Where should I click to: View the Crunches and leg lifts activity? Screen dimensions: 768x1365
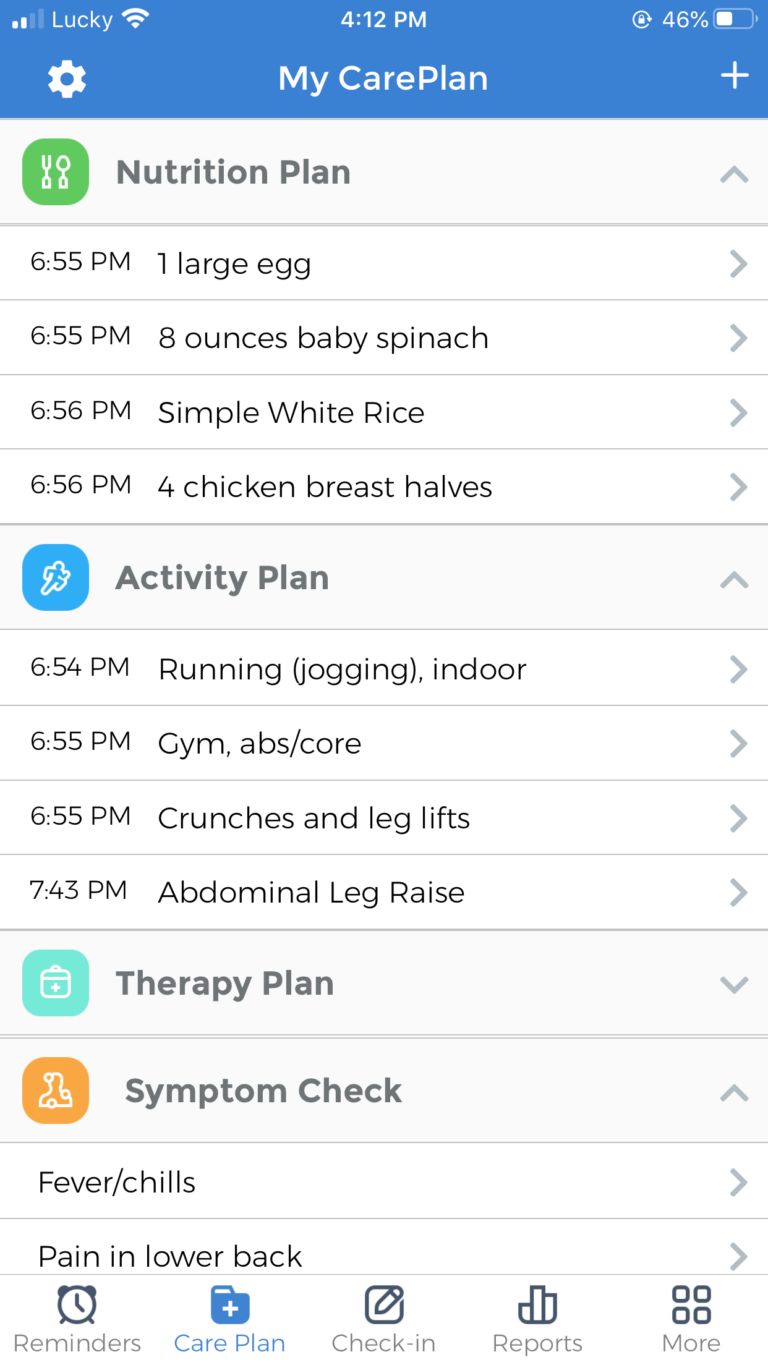click(384, 817)
